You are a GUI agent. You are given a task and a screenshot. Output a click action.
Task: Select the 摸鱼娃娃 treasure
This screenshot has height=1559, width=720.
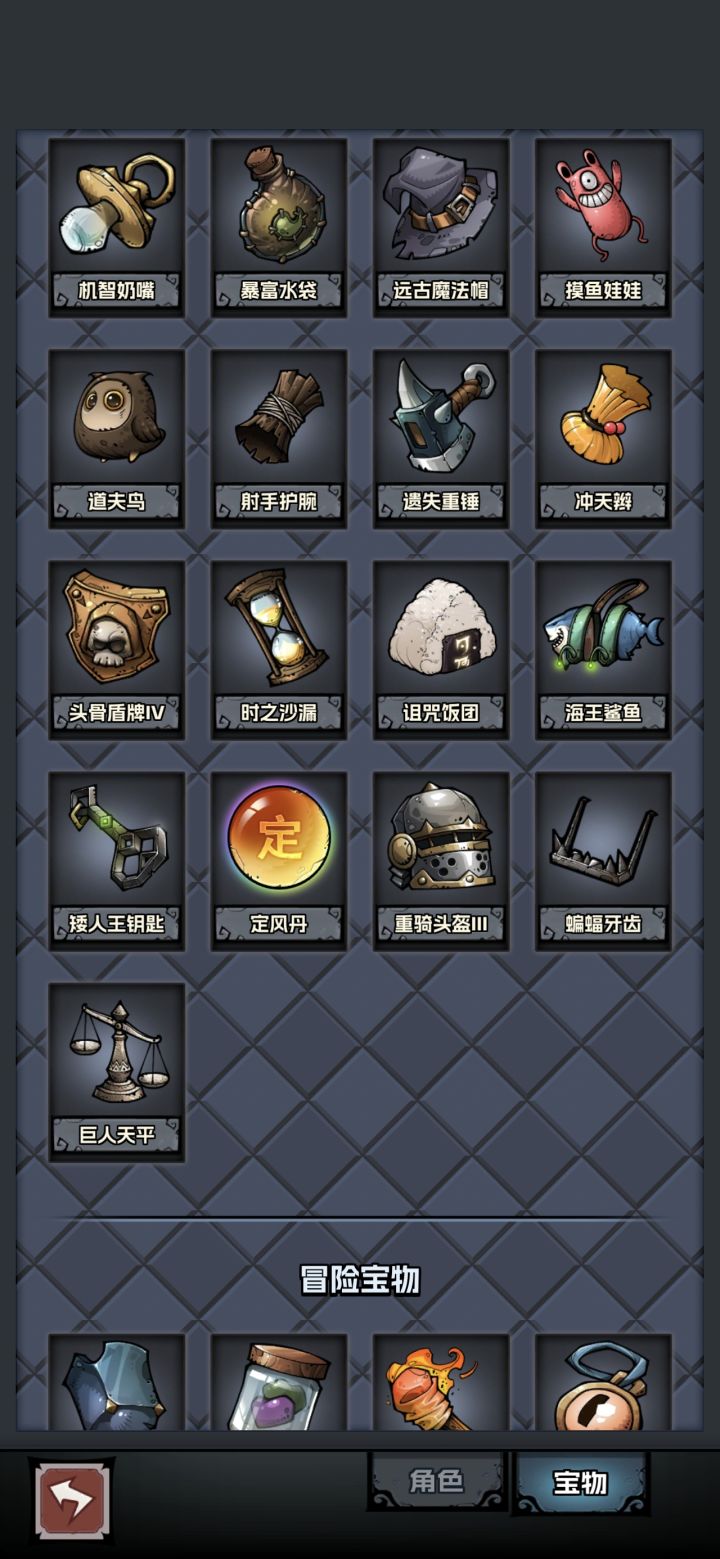coord(603,227)
